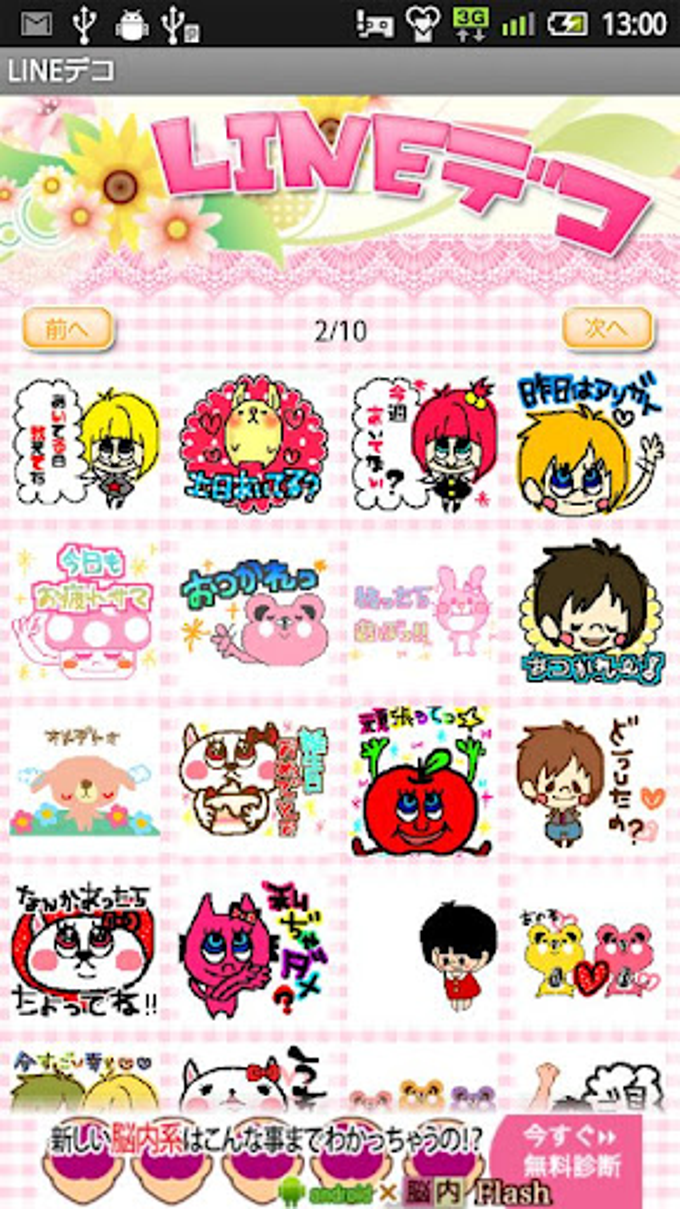680x1209 pixels.
Task: Open the どうしたの? boy sticker
Action: (591, 781)
